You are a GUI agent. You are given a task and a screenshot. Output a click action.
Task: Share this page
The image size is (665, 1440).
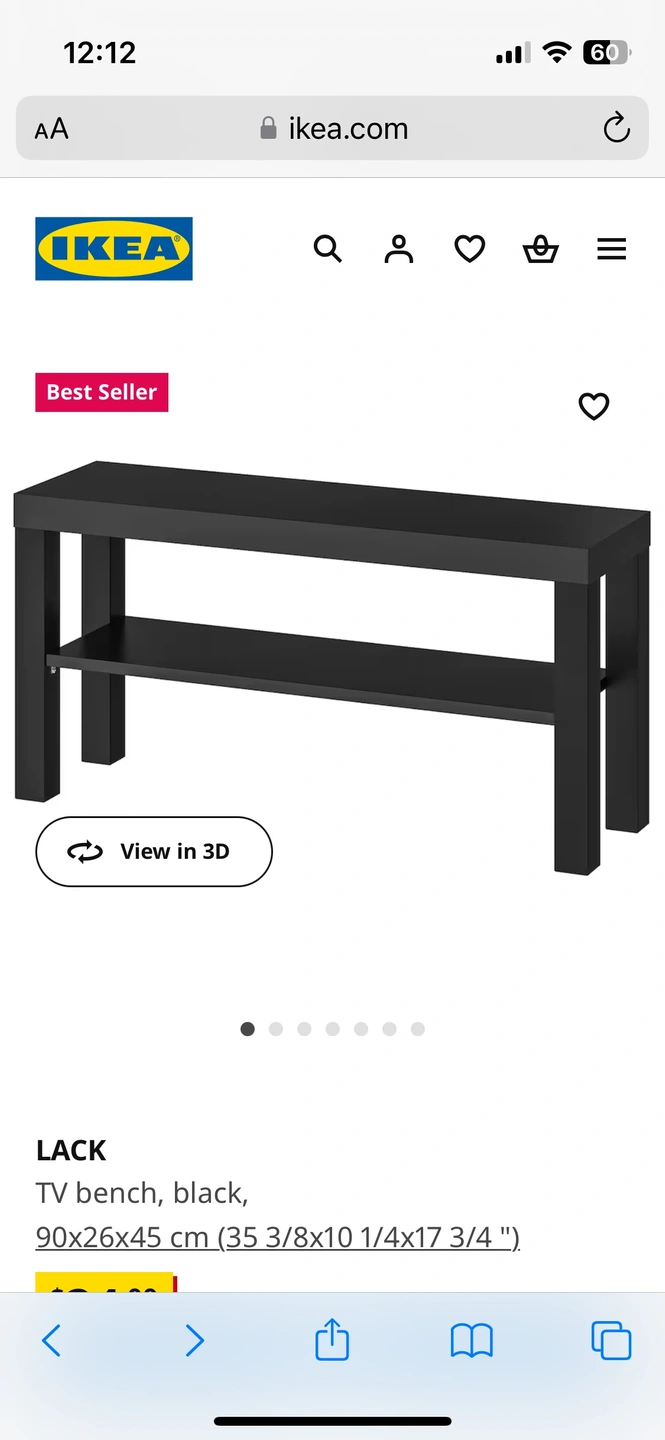332,1339
